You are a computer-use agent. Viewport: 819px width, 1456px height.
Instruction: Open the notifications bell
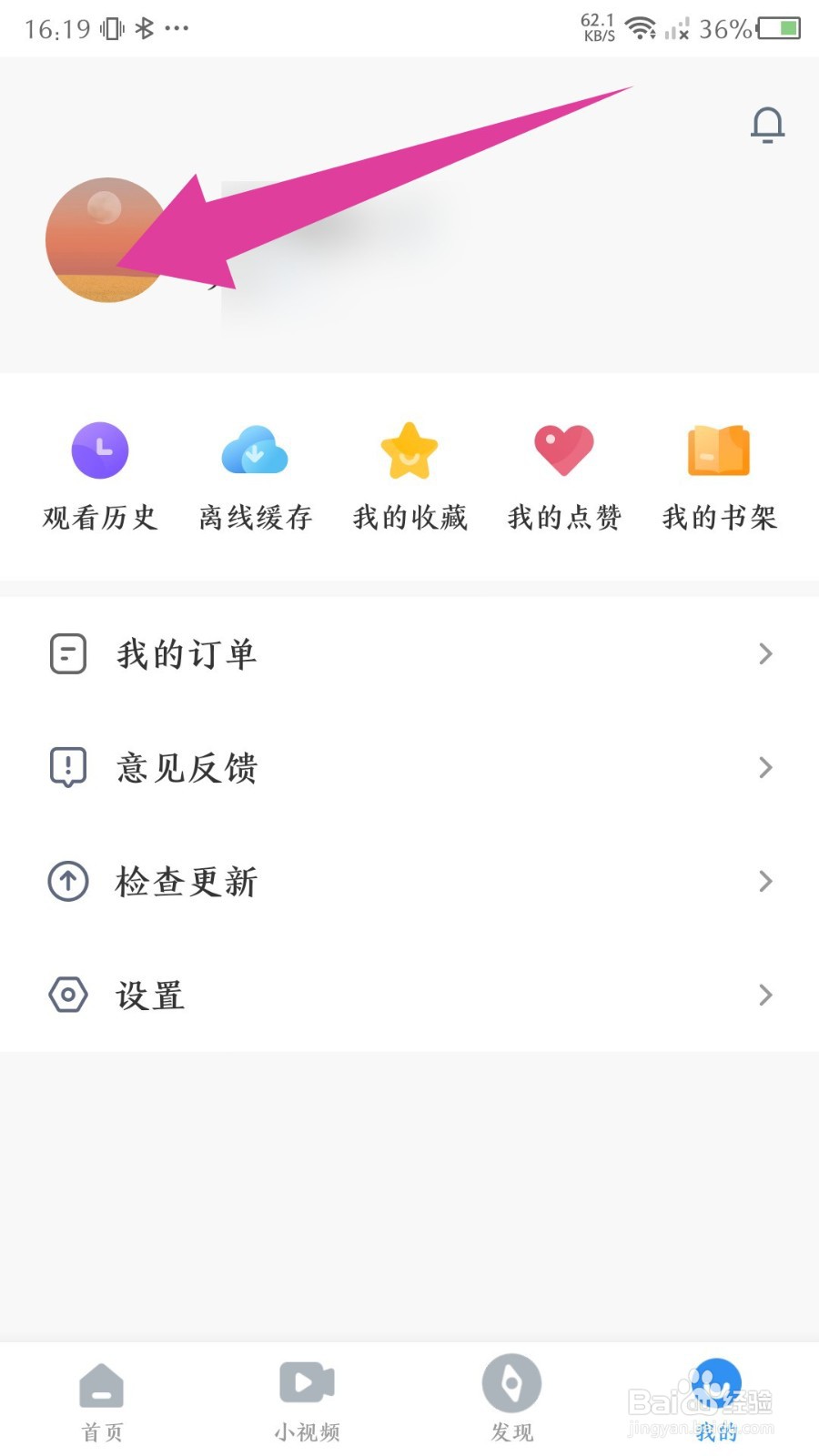pos(767,125)
